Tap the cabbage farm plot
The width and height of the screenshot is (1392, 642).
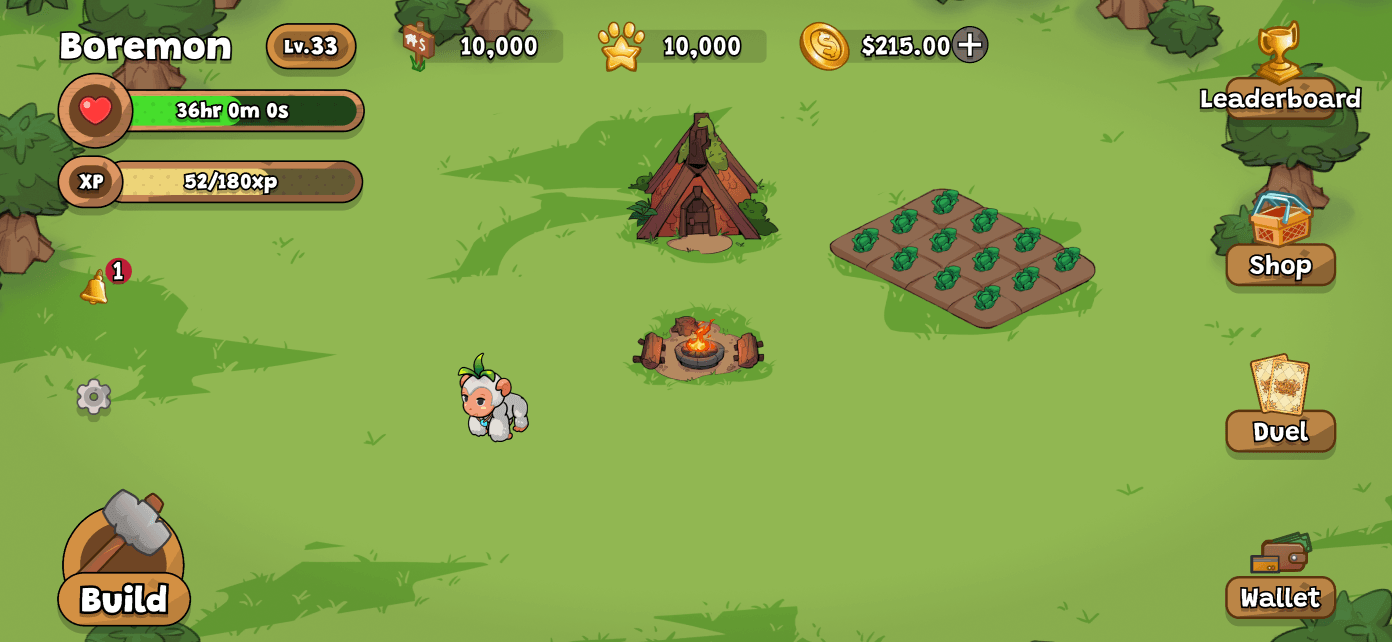962,257
